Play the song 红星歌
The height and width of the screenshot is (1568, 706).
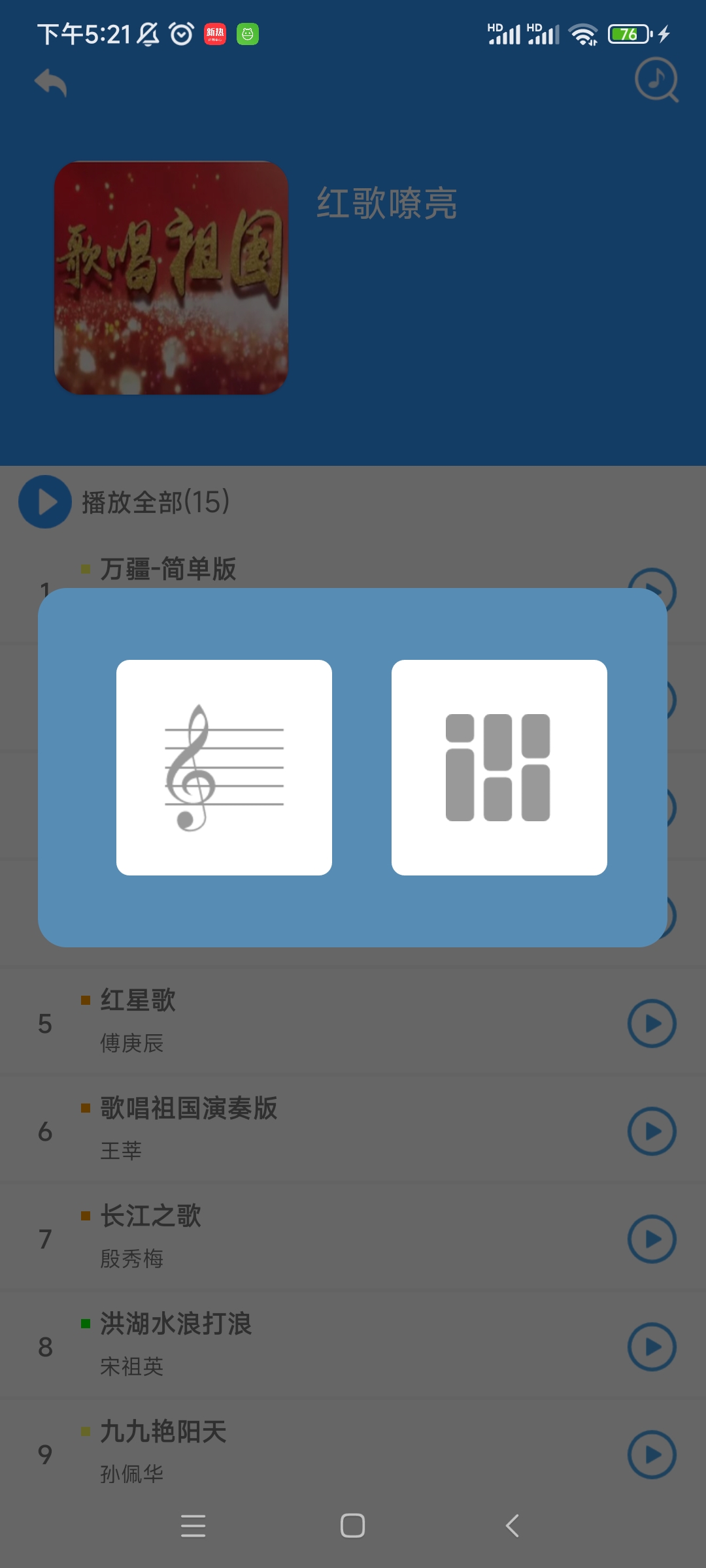pos(652,1023)
